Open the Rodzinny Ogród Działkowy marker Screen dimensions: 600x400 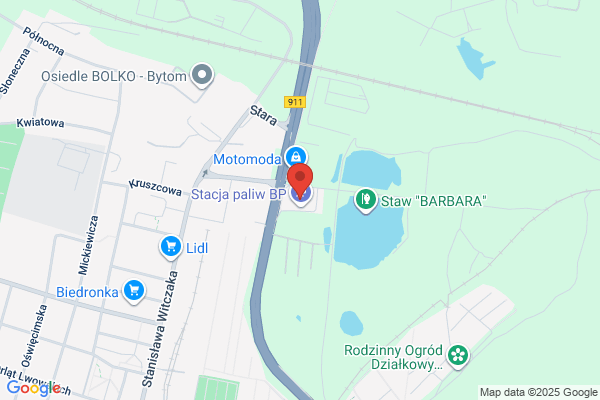tap(458, 356)
